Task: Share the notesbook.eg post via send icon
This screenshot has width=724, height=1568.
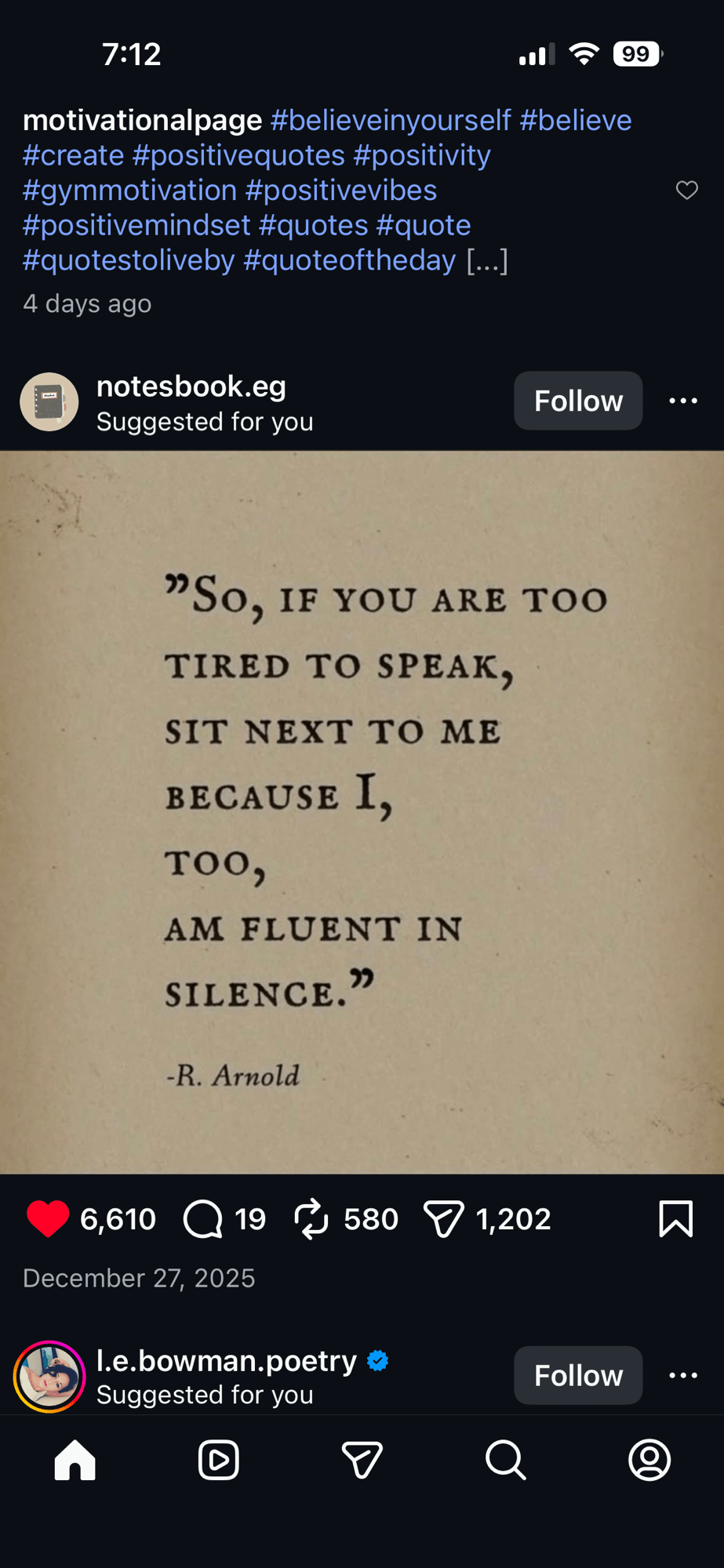Action: pos(444,1219)
